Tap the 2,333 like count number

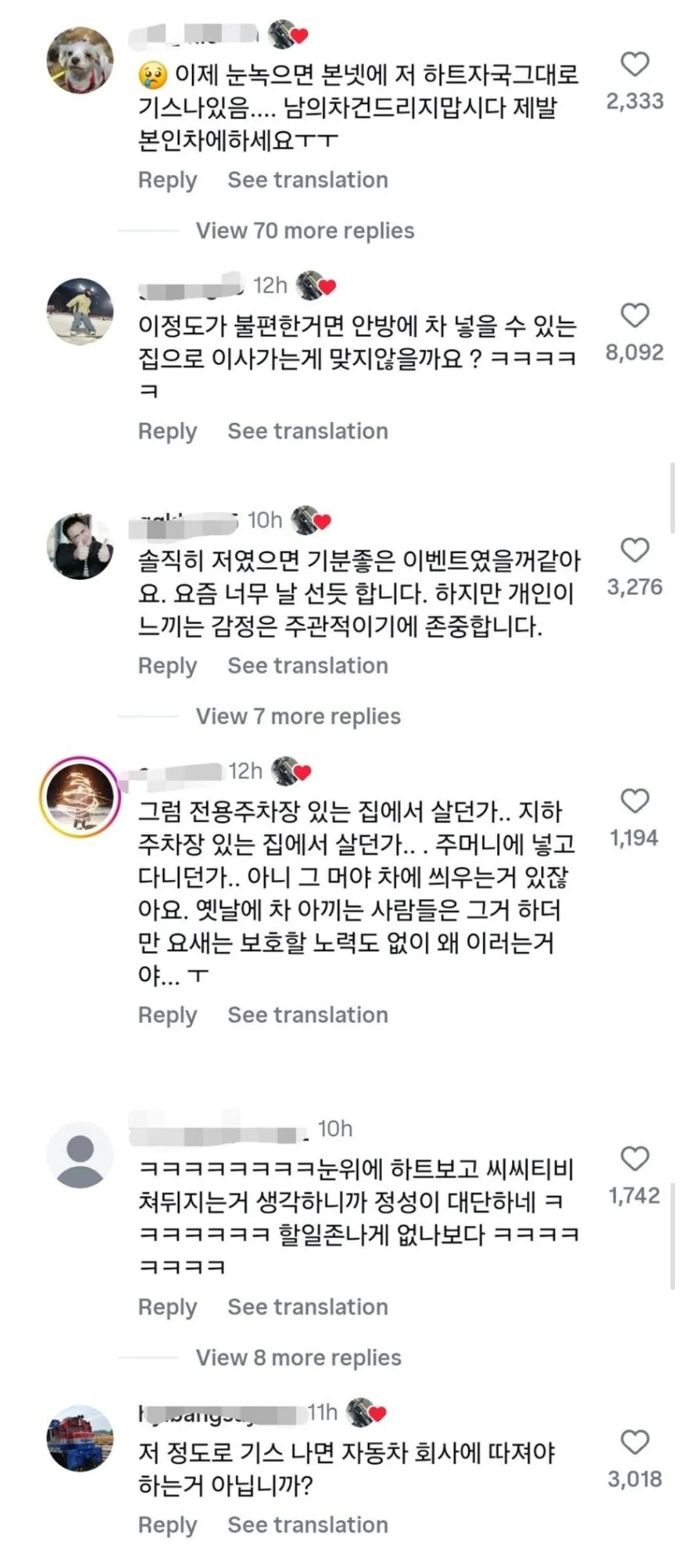click(x=634, y=99)
